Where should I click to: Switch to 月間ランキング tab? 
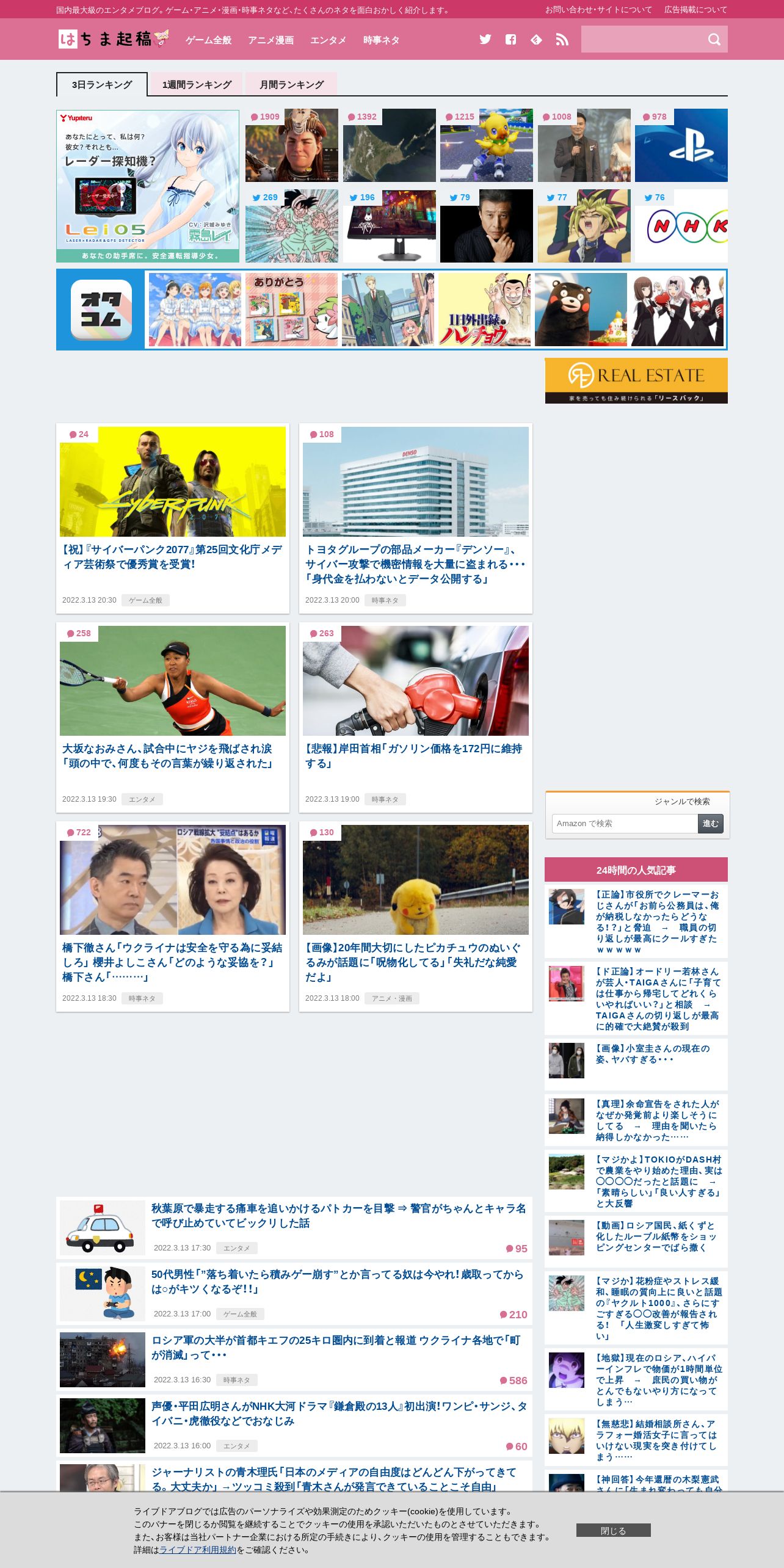pos(291,84)
